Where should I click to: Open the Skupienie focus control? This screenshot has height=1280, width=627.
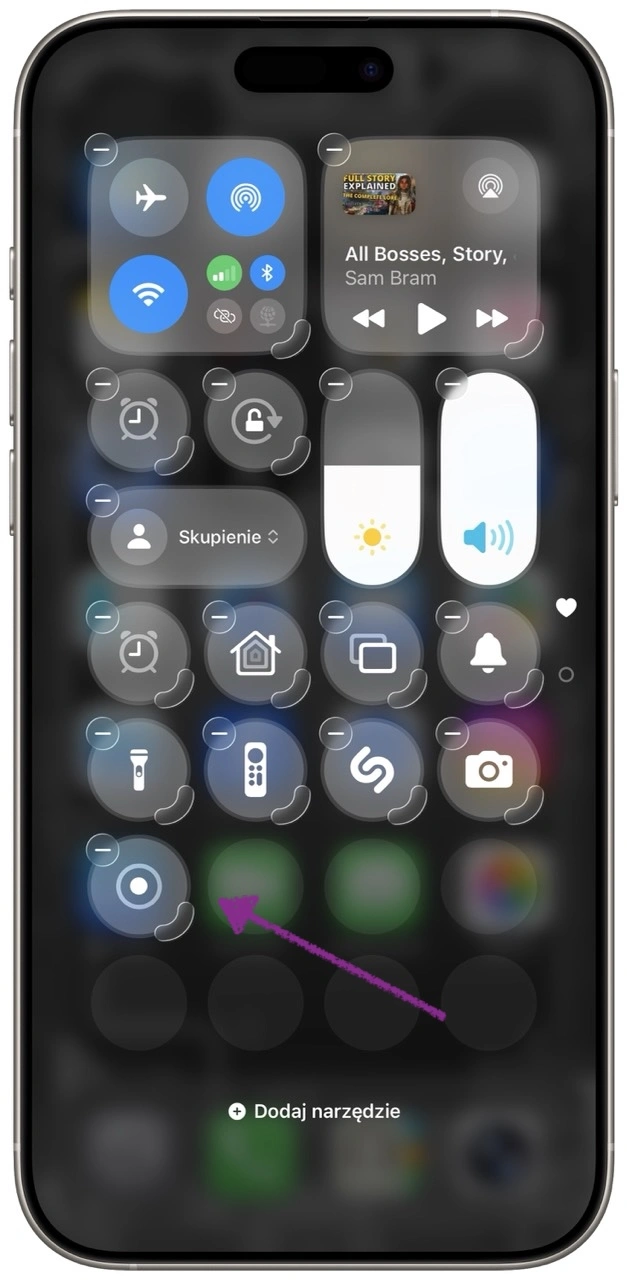pyautogui.click(x=197, y=537)
